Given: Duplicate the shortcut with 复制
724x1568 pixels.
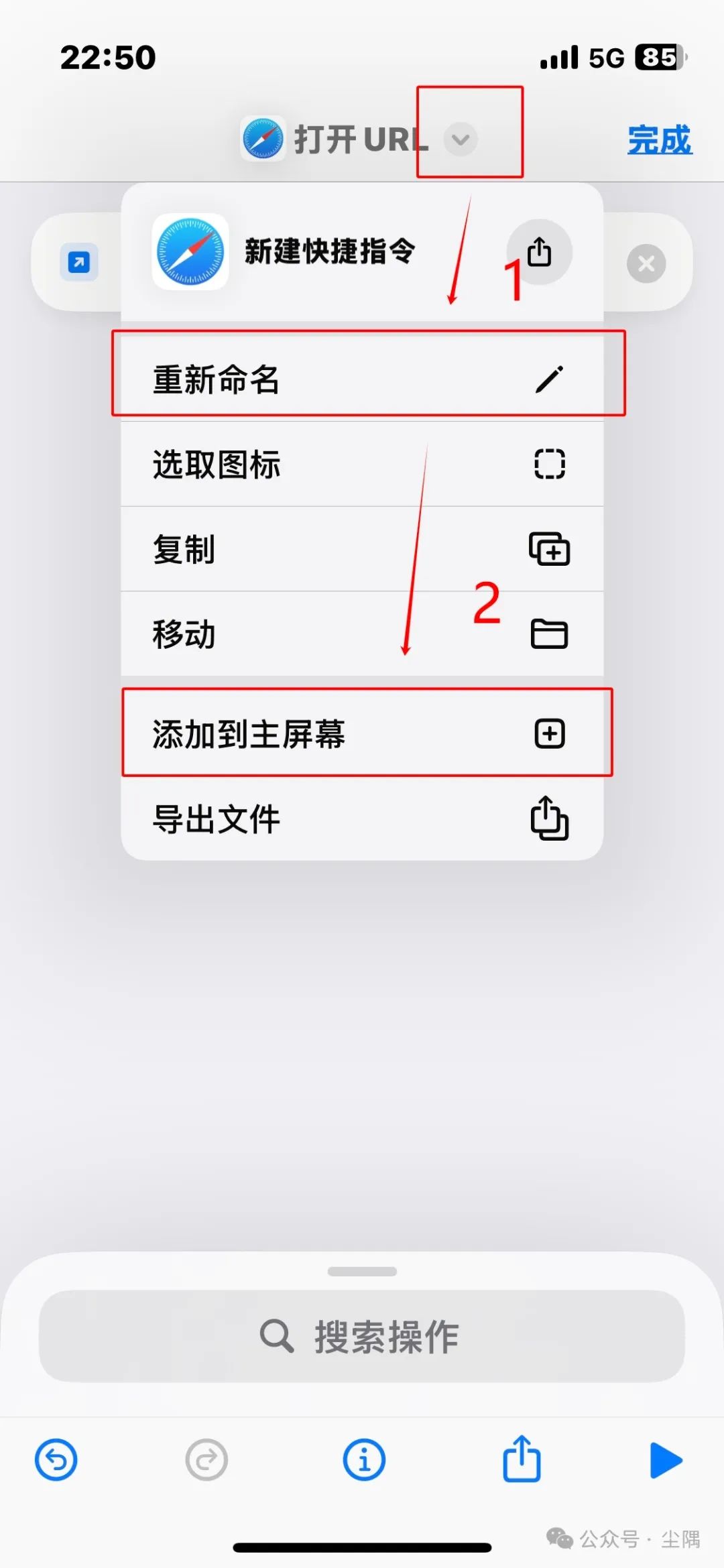Looking at the screenshot, I should tap(362, 549).
